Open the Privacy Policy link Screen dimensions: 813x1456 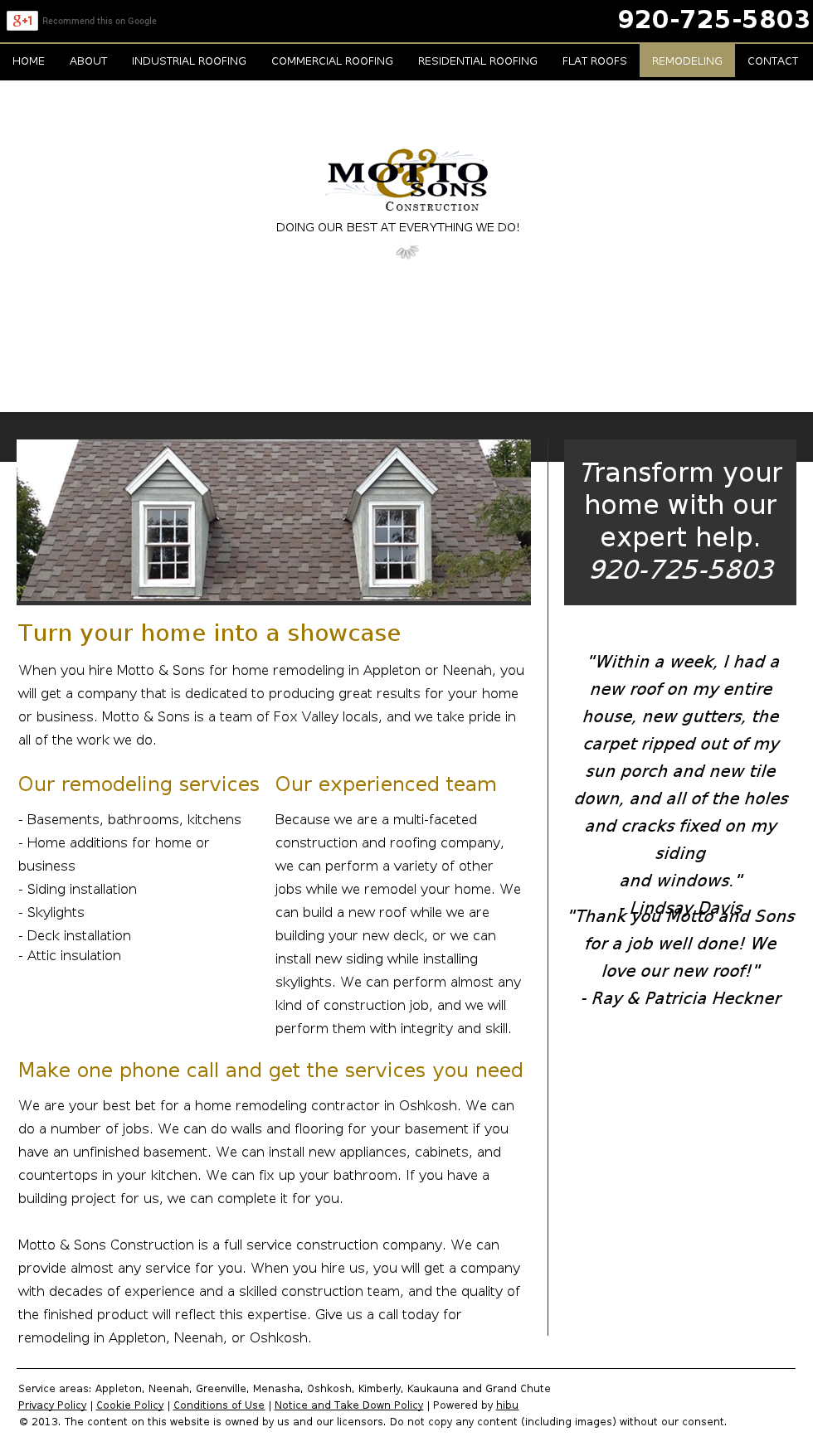(x=52, y=1405)
